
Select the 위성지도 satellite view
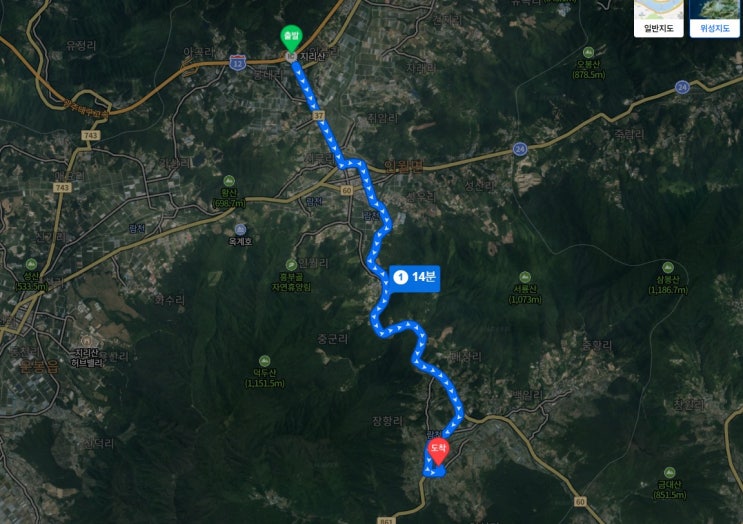(x=714, y=19)
